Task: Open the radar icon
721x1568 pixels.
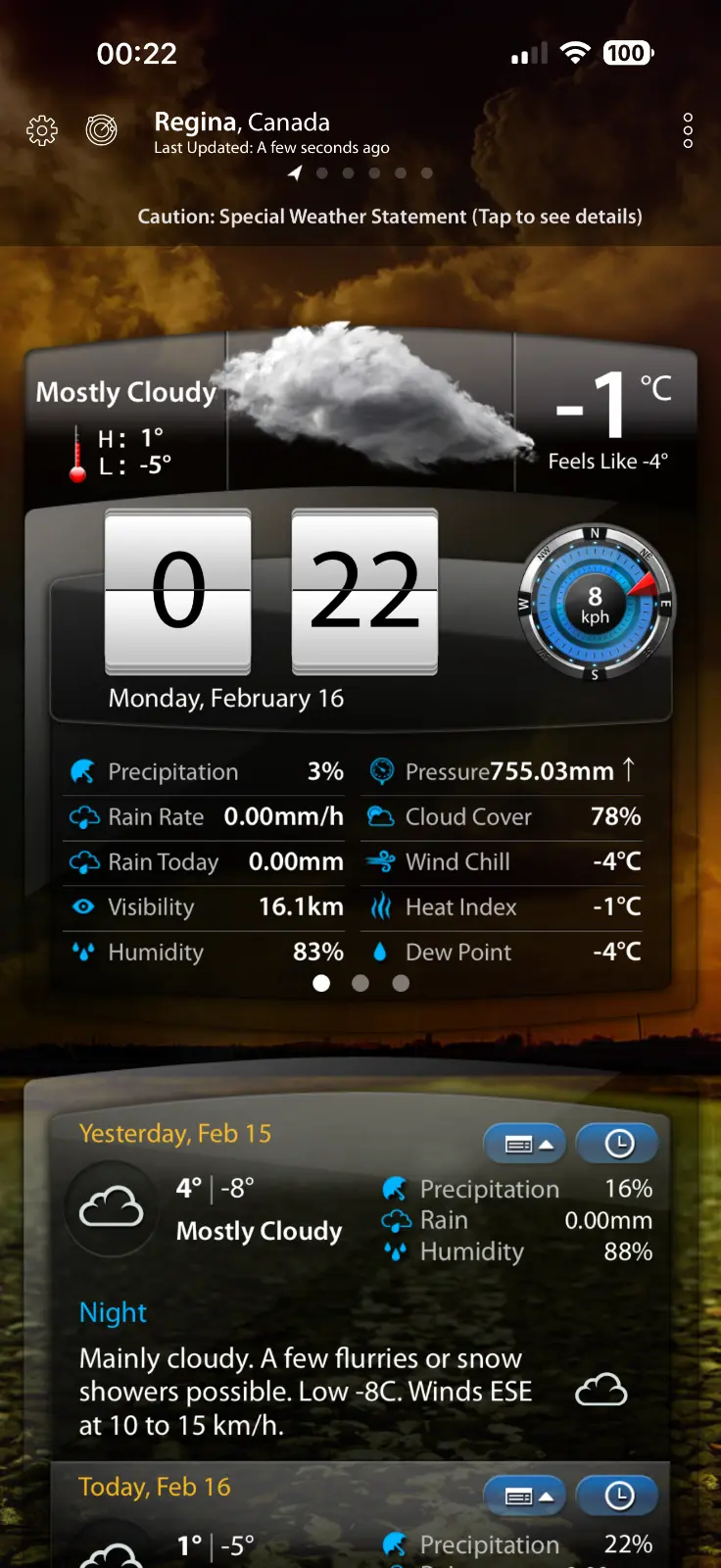Action: click(101, 129)
